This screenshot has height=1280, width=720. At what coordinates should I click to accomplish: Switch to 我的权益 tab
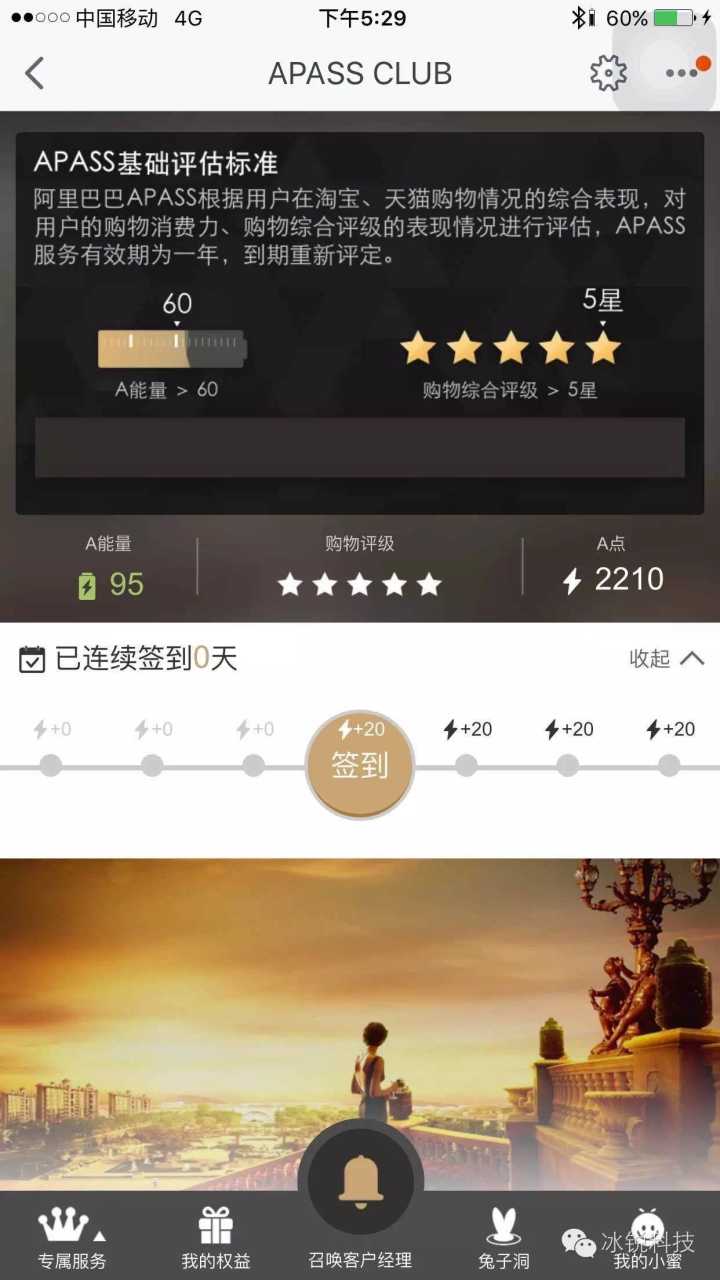[x=216, y=1237]
